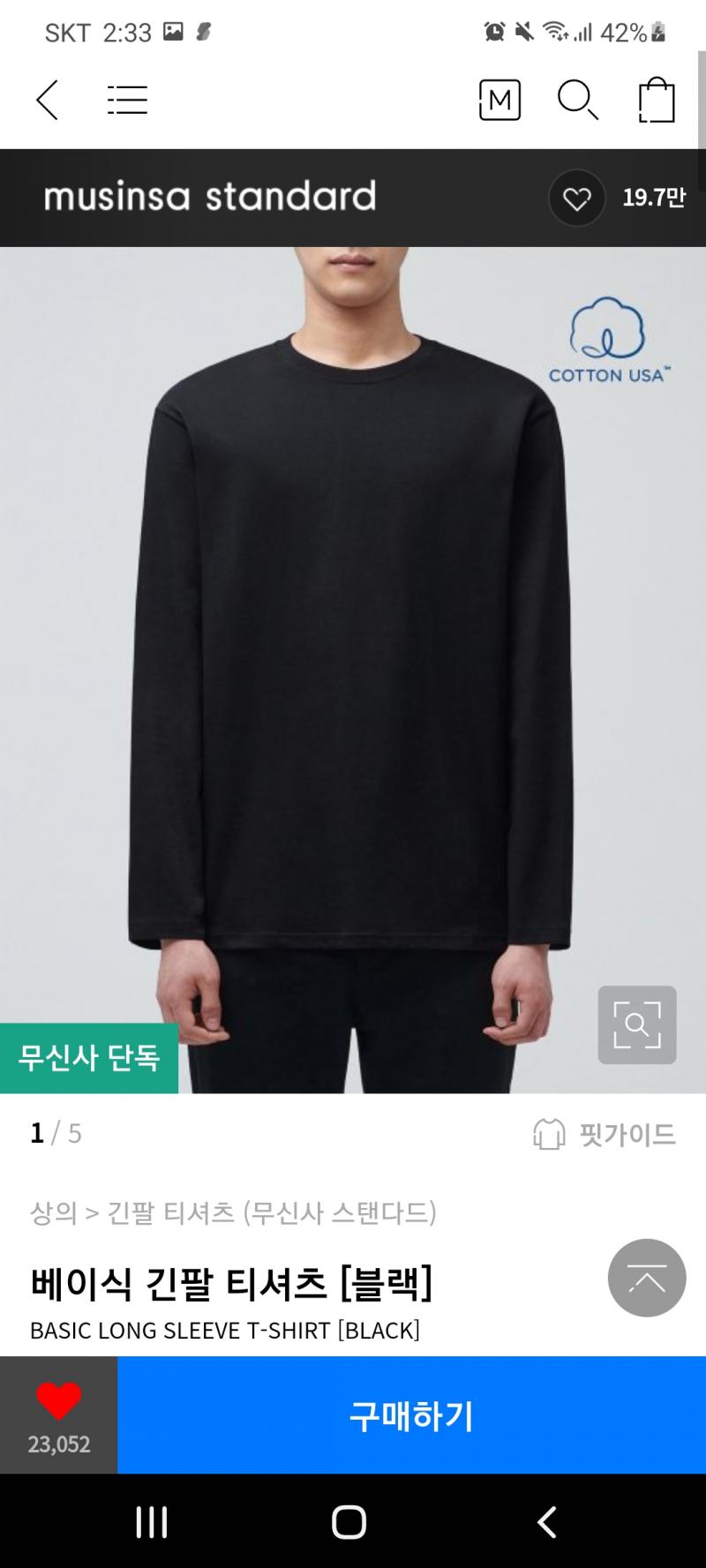The width and height of the screenshot is (706, 1568).
Task: Jump to top with the arrow button
Action: point(647,1278)
